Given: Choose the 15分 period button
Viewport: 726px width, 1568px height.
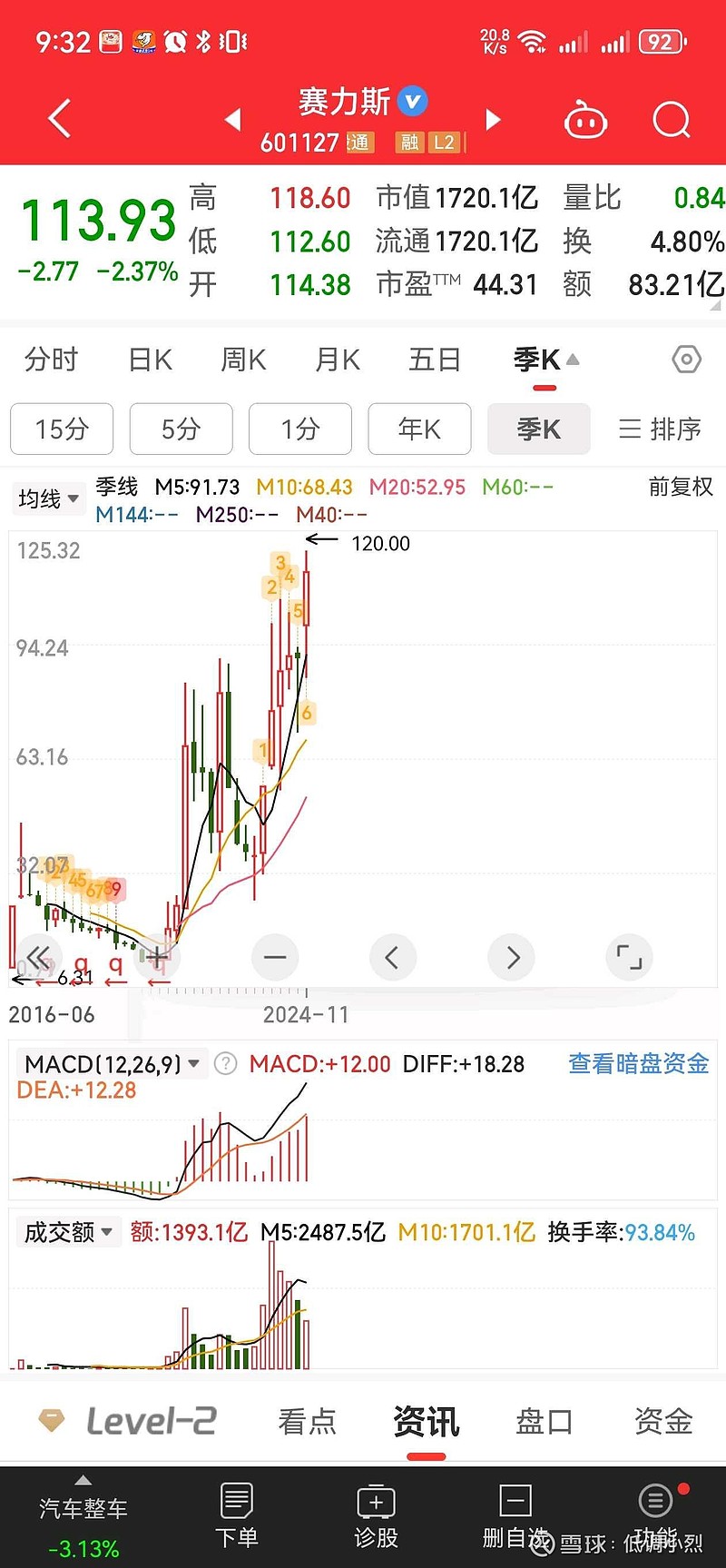Looking at the screenshot, I should [62, 429].
